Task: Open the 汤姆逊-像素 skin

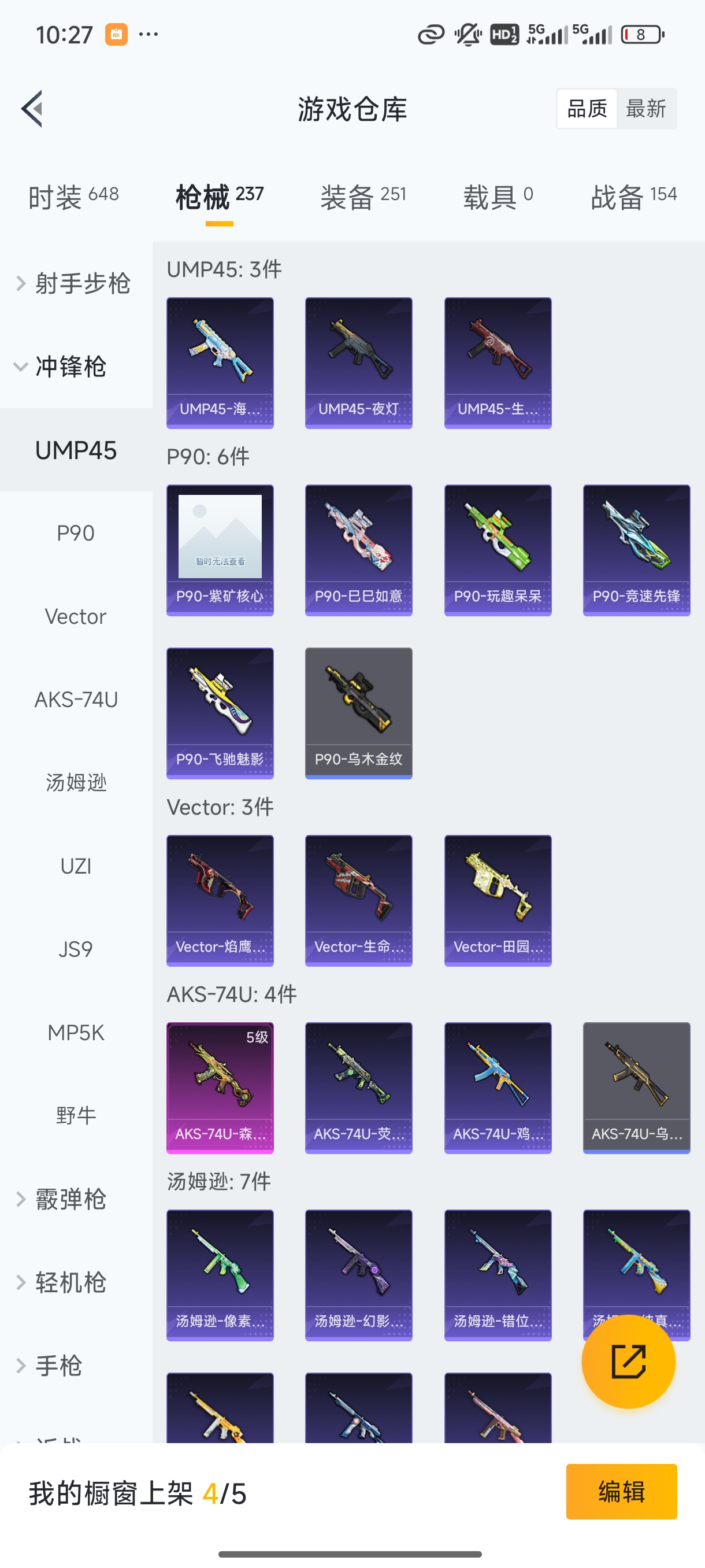Action: coord(220,1275)
